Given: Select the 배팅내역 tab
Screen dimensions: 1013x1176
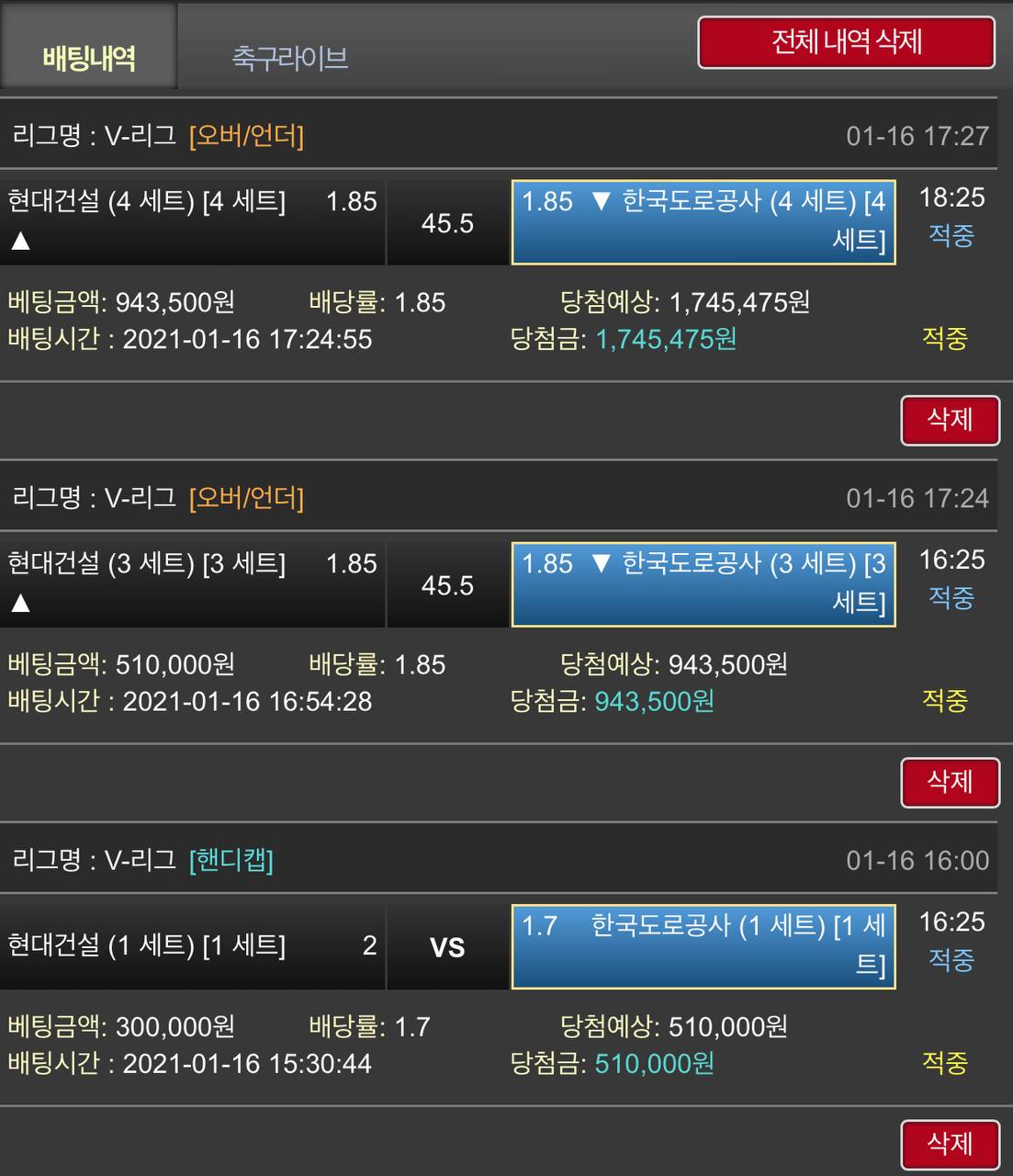Looking at the screenshot, I should click(x=88, y=58).
